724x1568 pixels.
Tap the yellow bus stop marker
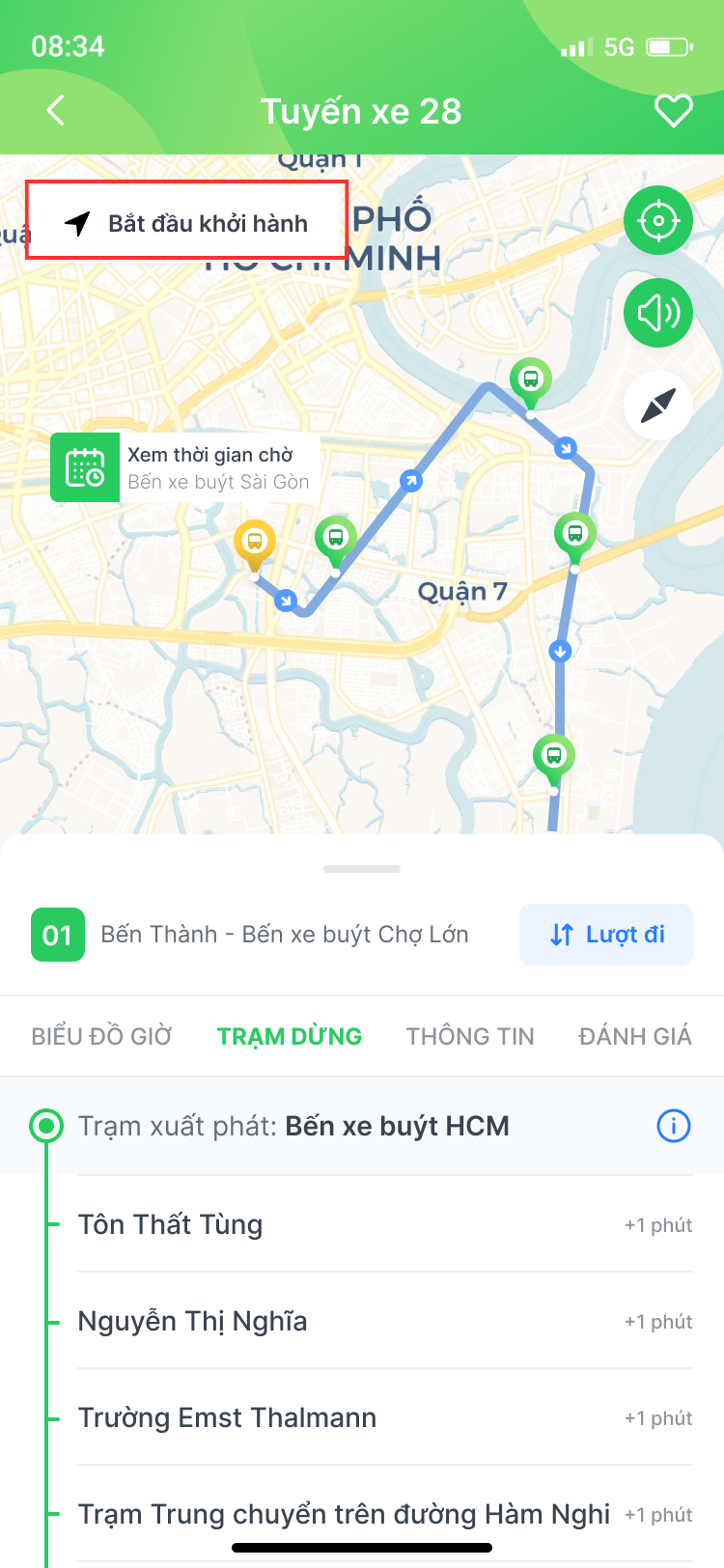pyautogui.click(x=255, y=544)
